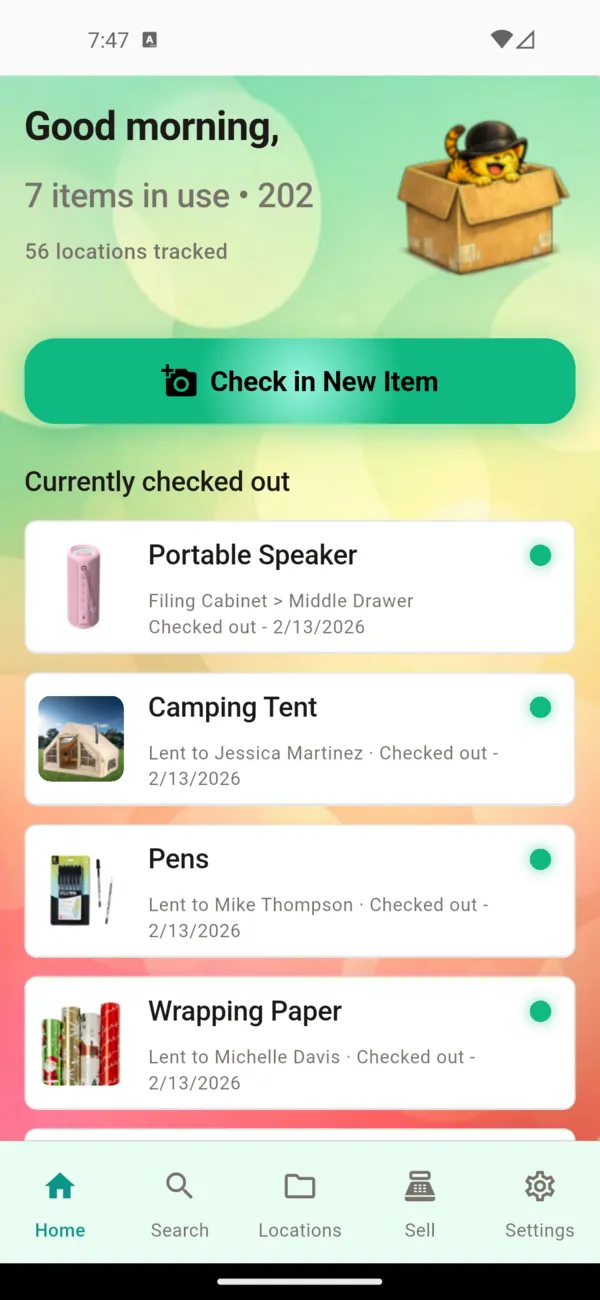Screen dimensions: 600x1300
Task: Open the Portable Speaker item card
Action: click(300, 587)
